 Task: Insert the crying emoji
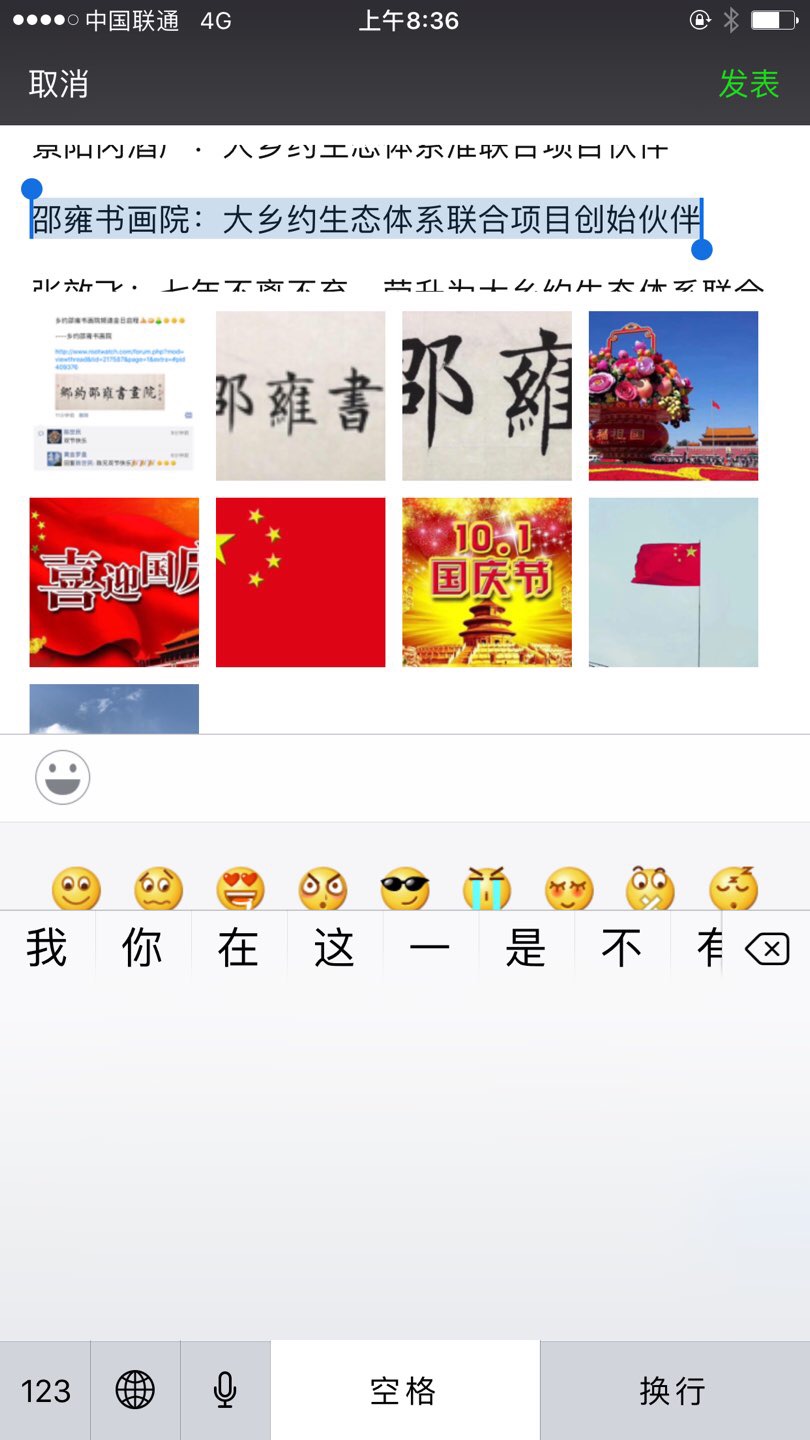point(487,889)
